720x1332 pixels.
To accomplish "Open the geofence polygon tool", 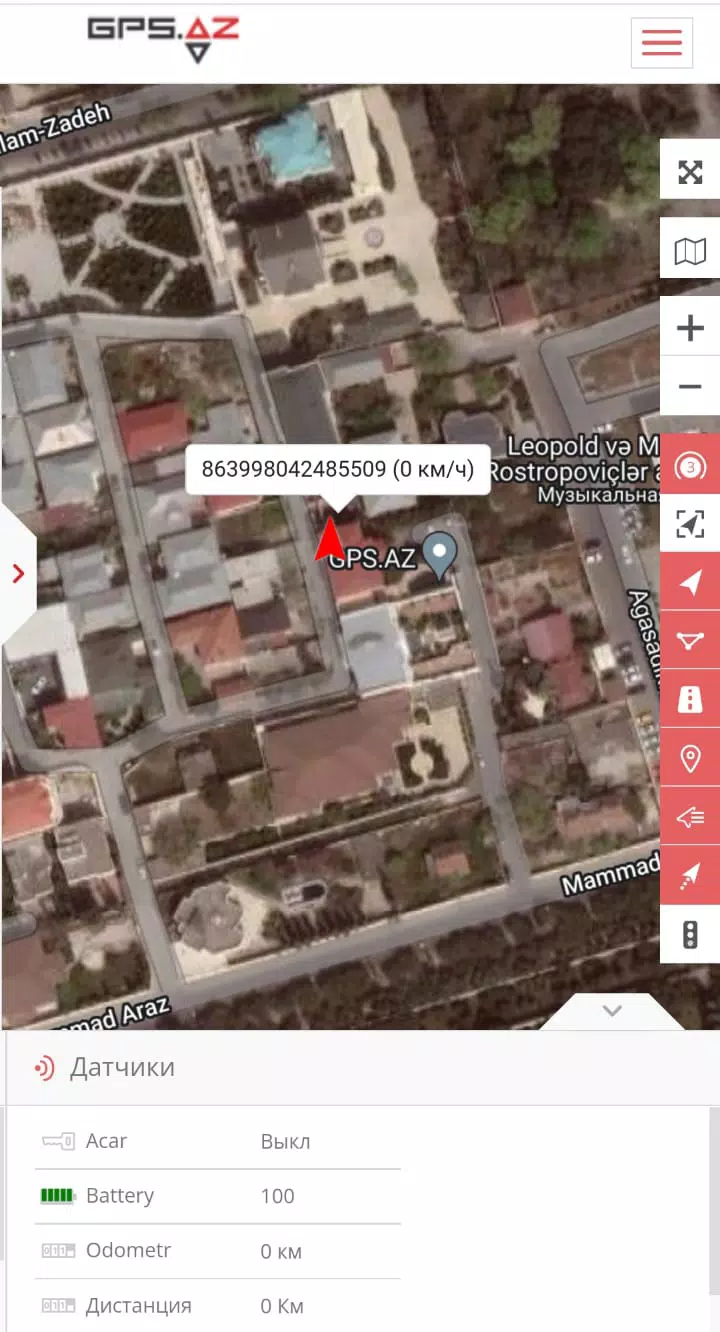I will point(690,641).
